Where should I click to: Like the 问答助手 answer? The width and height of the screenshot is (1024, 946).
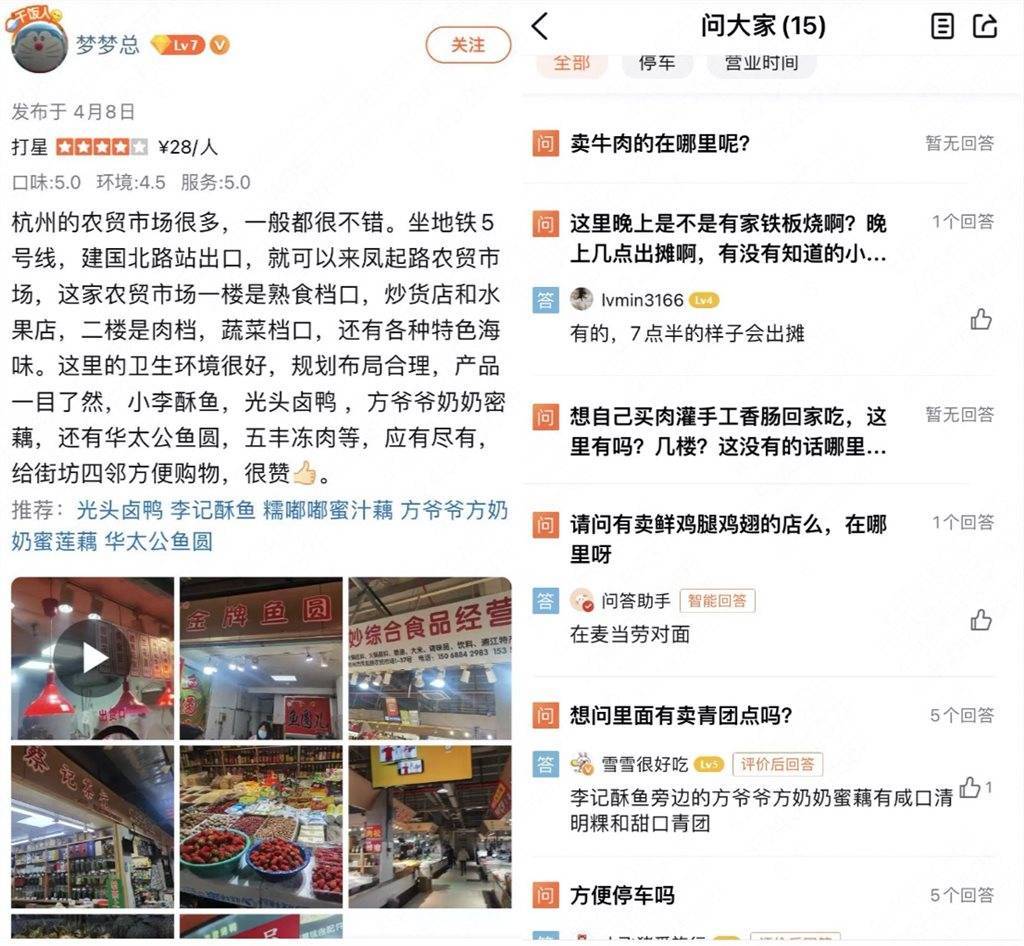tap(981, 620)
